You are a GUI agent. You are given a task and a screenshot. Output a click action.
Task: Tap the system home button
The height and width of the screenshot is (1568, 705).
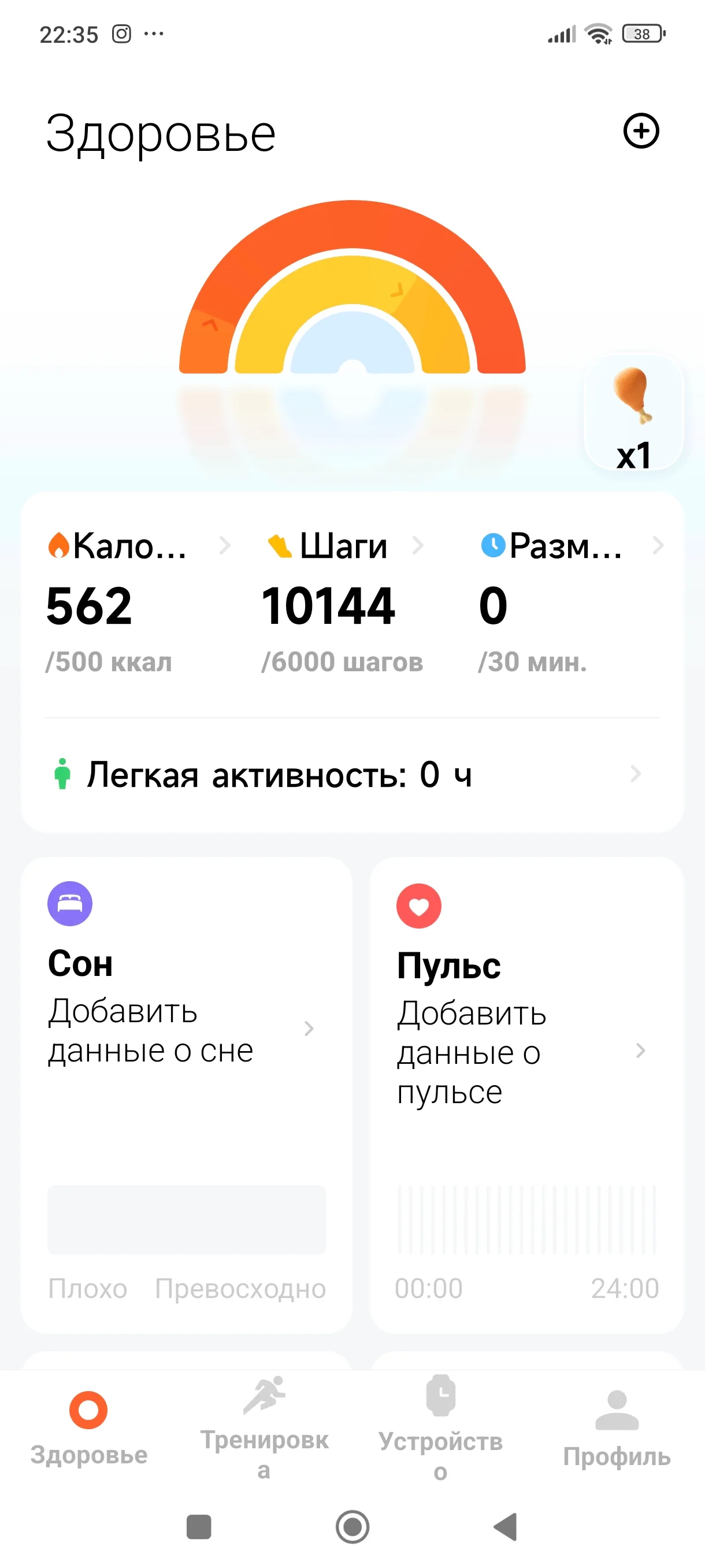352,1526
